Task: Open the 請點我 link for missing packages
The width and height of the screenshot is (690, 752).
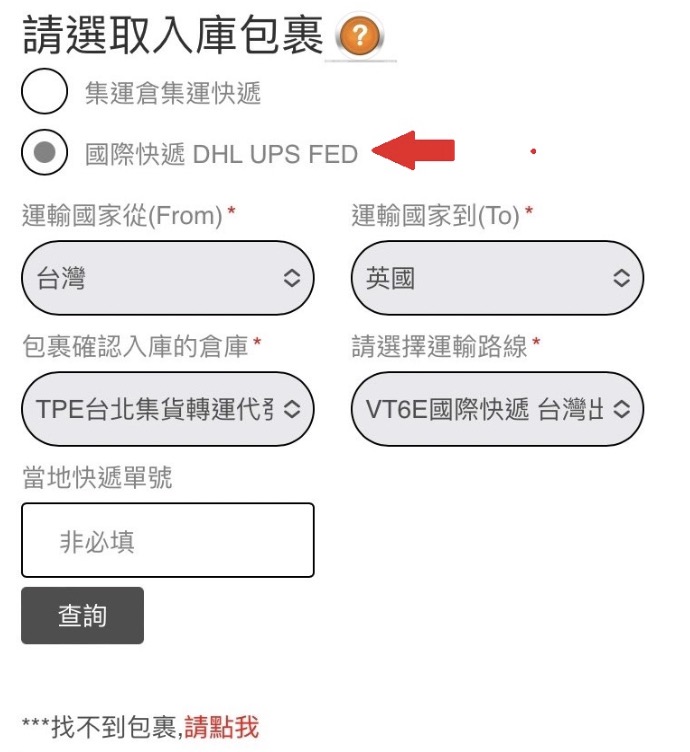Action: click(221, 727)
